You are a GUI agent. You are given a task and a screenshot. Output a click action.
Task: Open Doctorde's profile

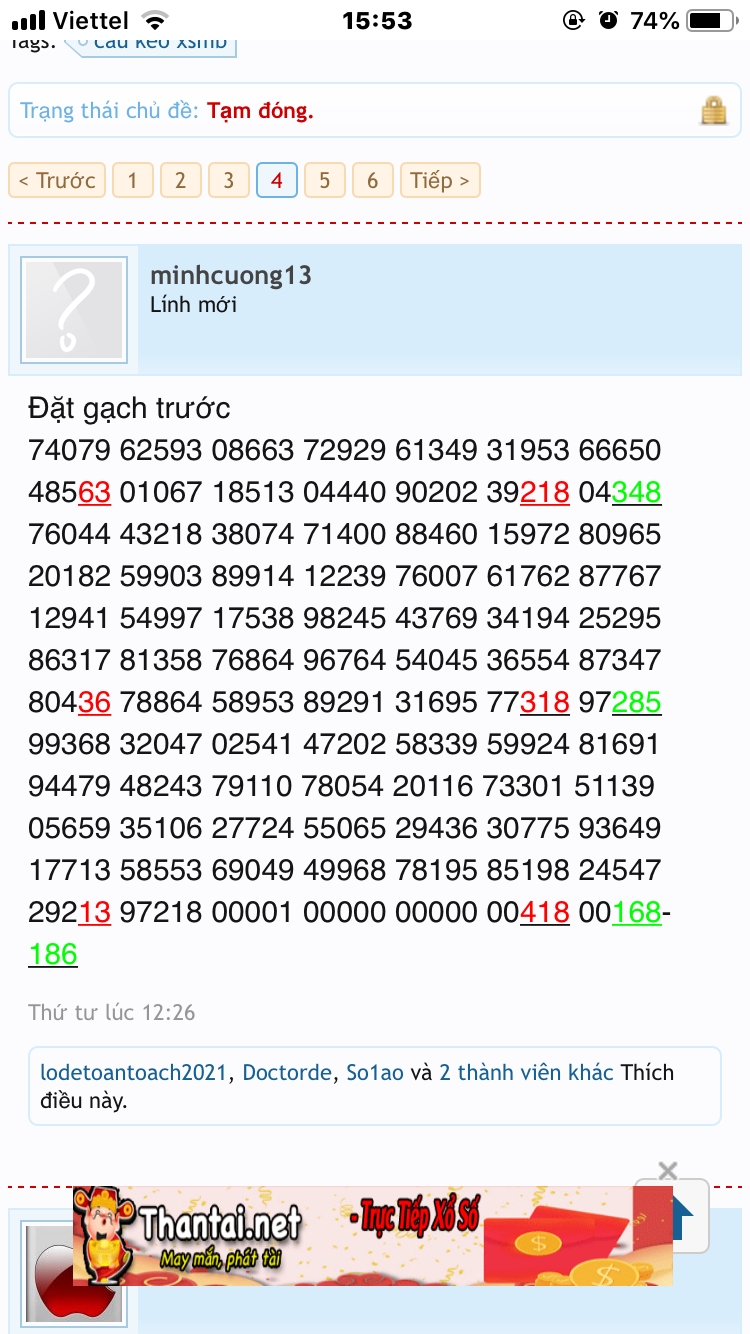click(x=287, y=1072)
